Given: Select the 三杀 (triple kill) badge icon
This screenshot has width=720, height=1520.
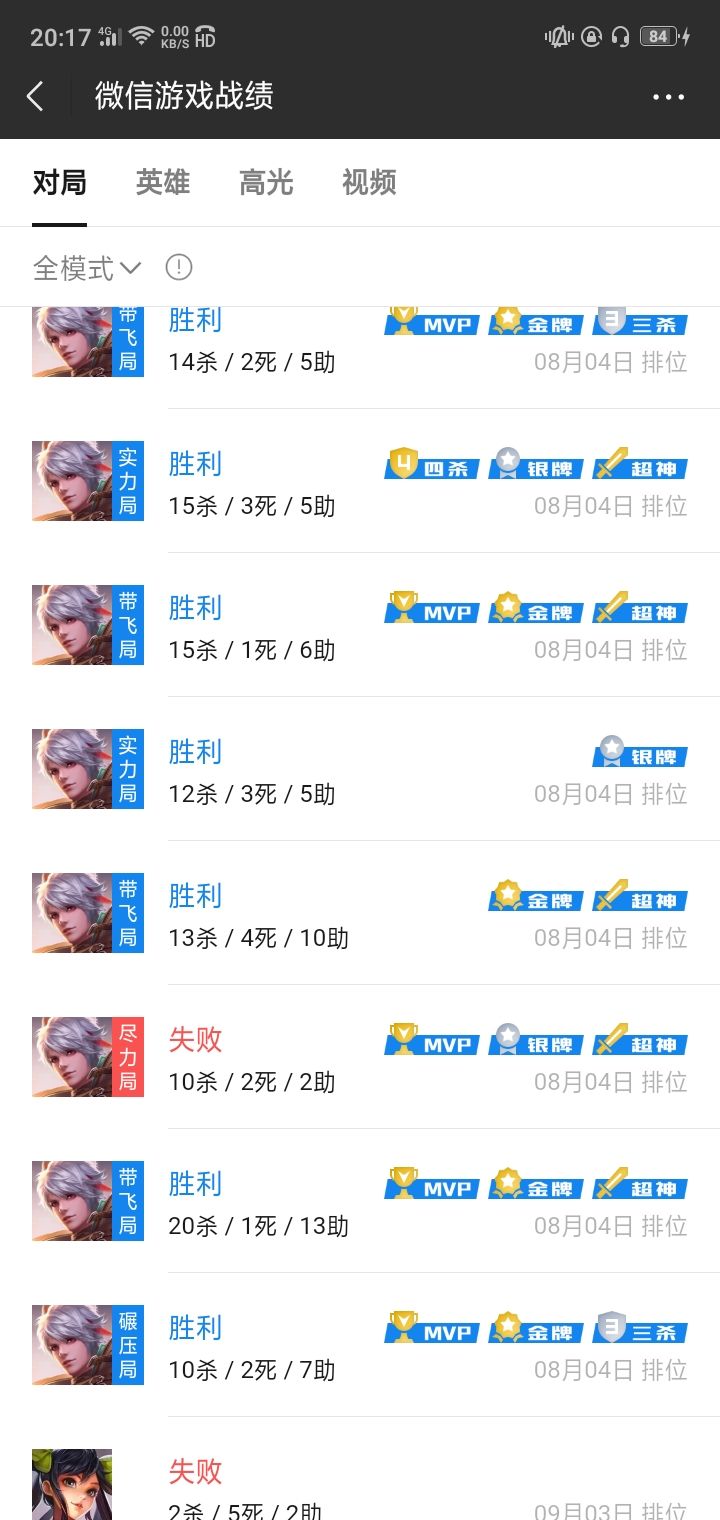Looking at the screenshot, I should [640, 323].
